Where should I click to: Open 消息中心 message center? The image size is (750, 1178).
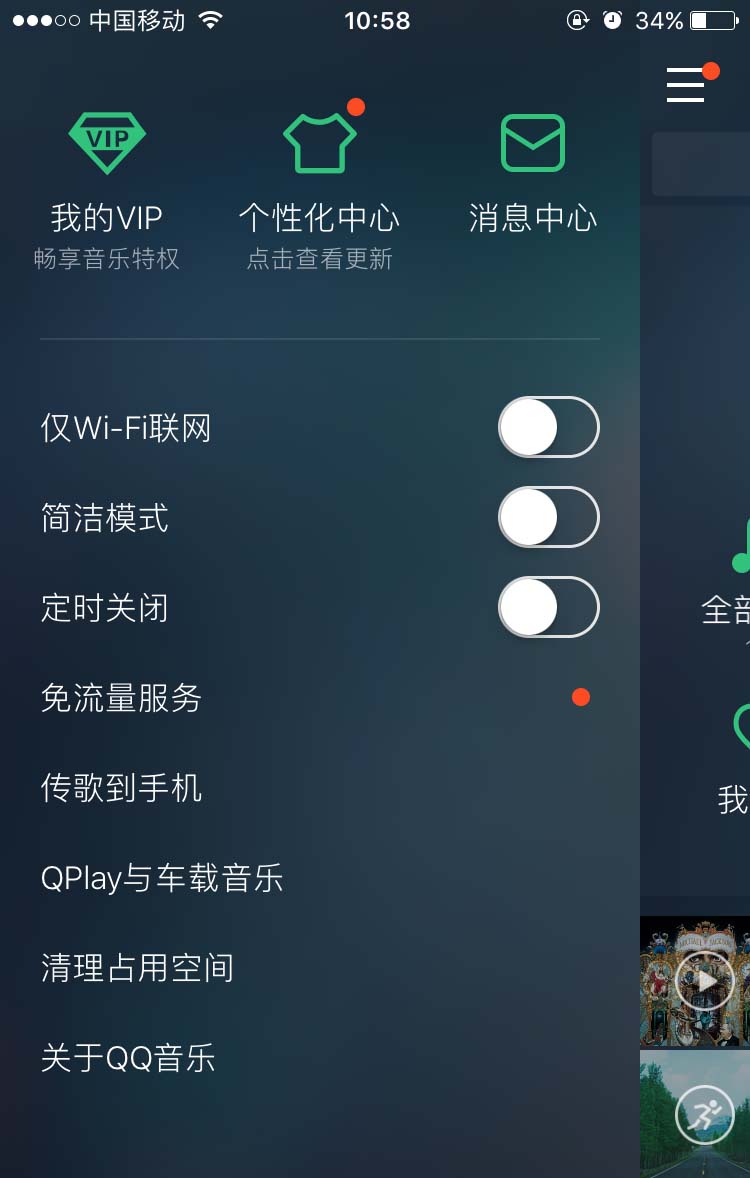click(x=532, y=190)
